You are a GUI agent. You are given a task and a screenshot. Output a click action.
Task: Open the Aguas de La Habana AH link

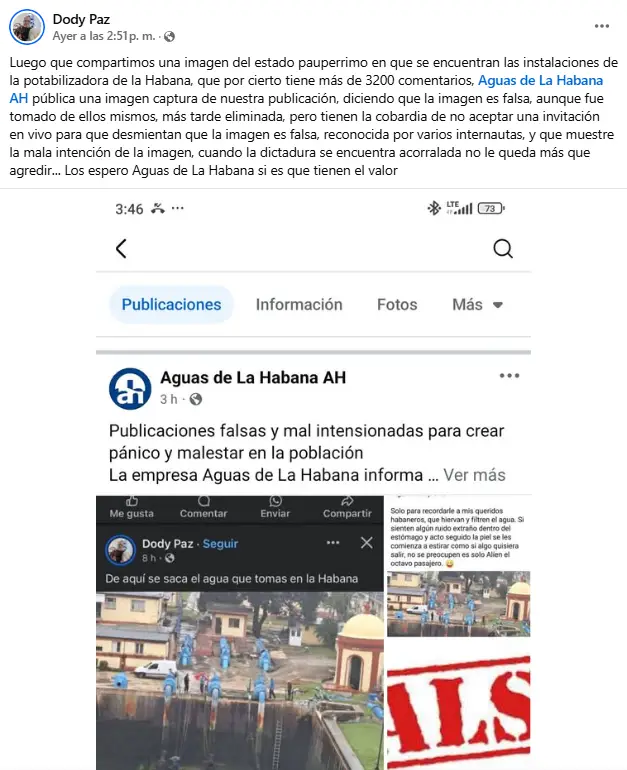tap(540, 80)
